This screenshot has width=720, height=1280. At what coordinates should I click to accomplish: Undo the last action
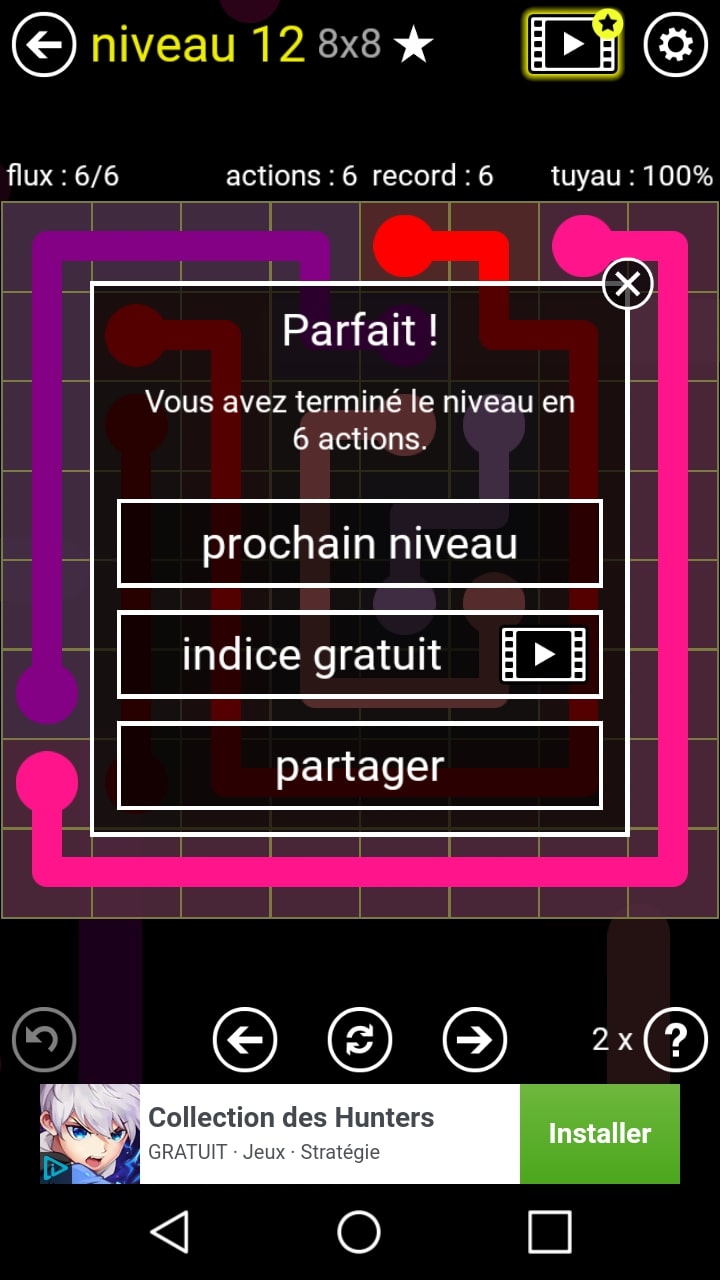44,1039
